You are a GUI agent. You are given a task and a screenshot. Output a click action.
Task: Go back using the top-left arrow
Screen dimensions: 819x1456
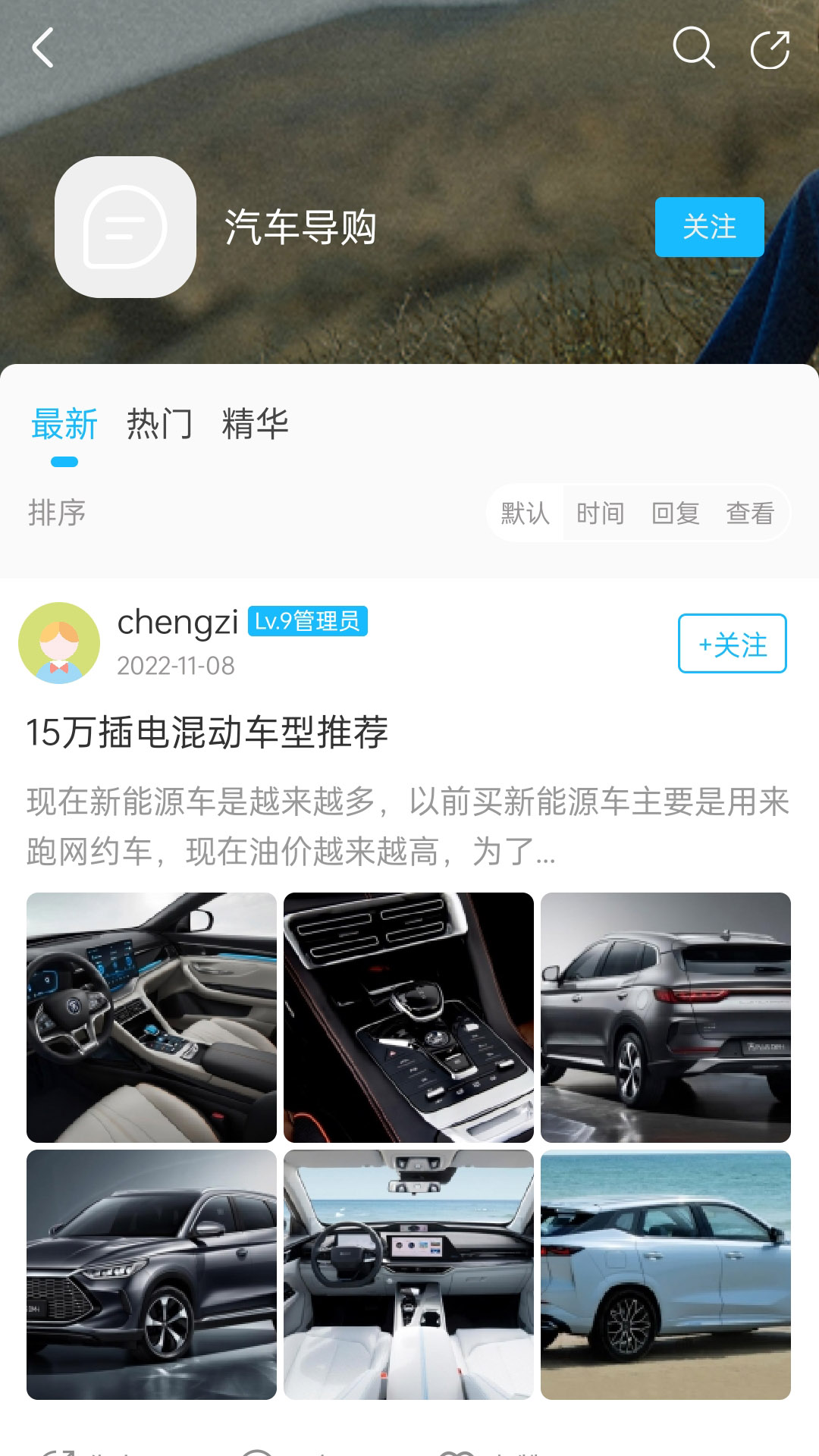tap(43, 48)
